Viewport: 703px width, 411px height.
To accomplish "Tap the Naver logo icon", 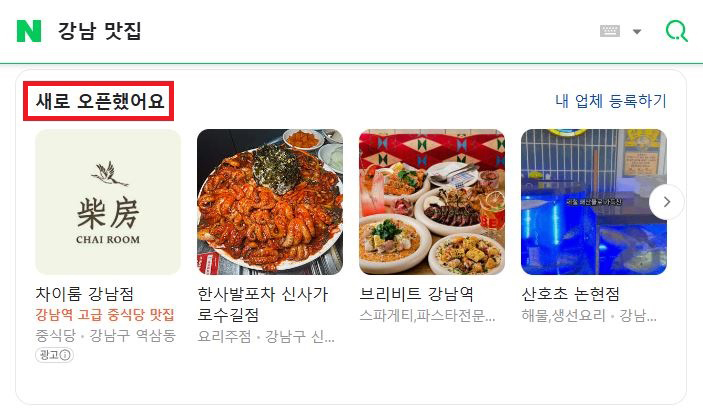I will pos(29,31).
